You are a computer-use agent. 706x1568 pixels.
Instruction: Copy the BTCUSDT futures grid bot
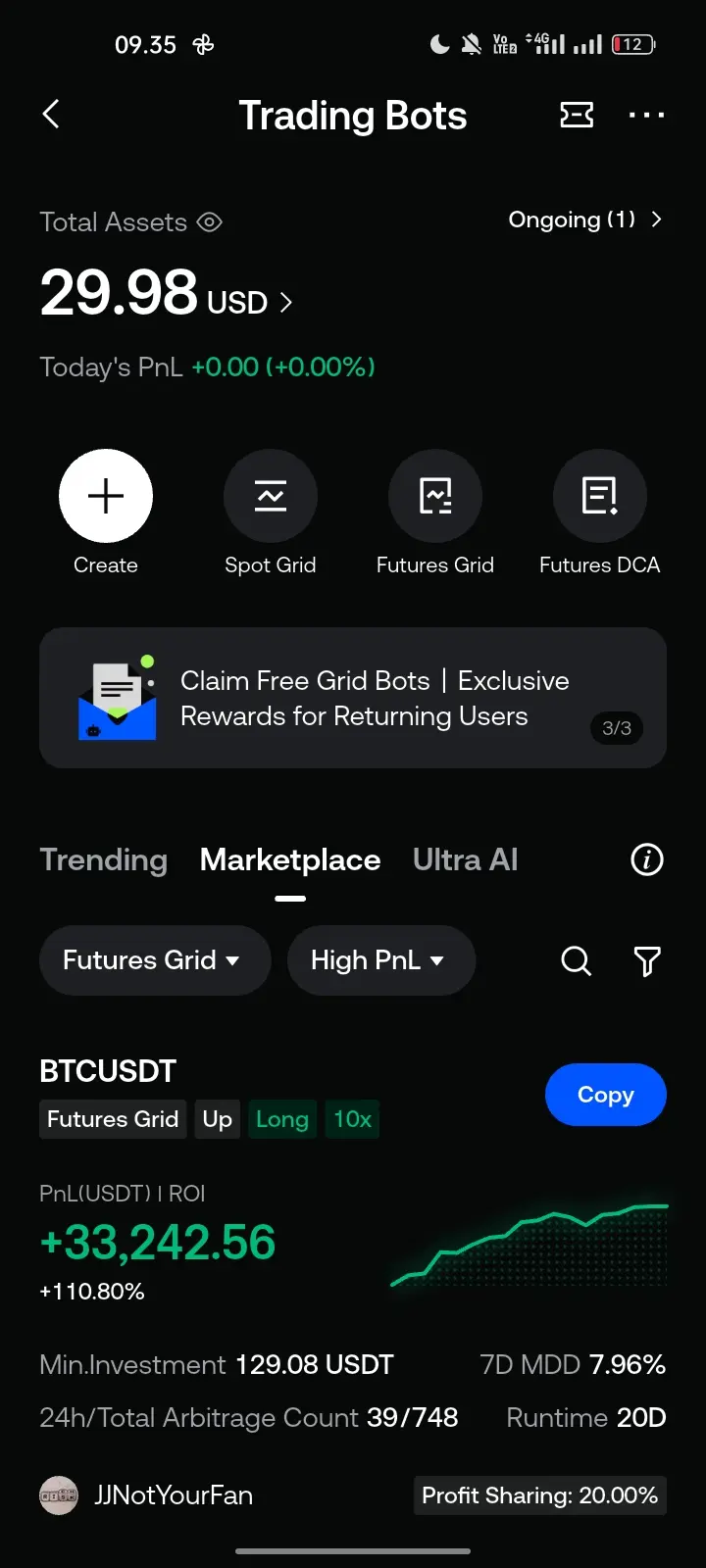605,1095
